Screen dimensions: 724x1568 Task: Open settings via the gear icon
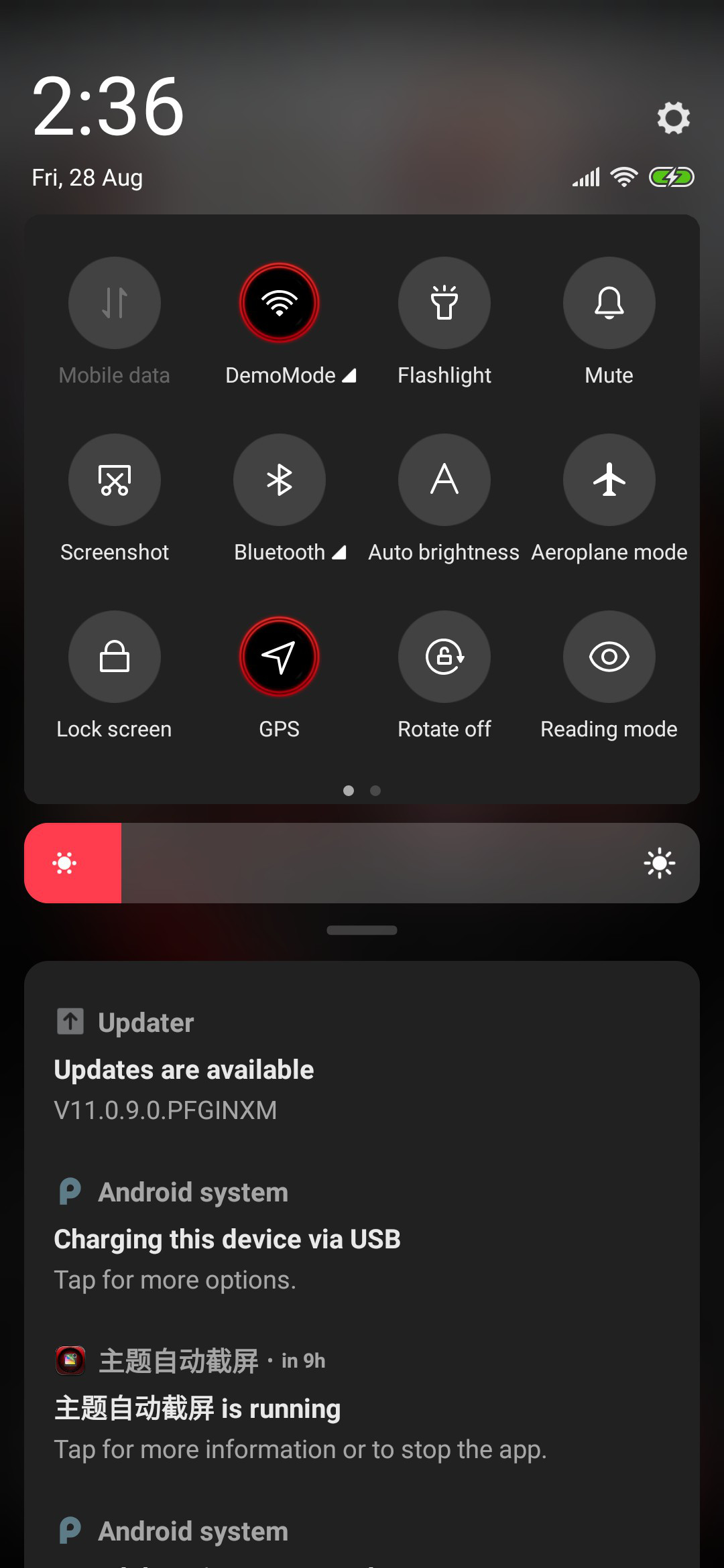[x=673, y=118]
